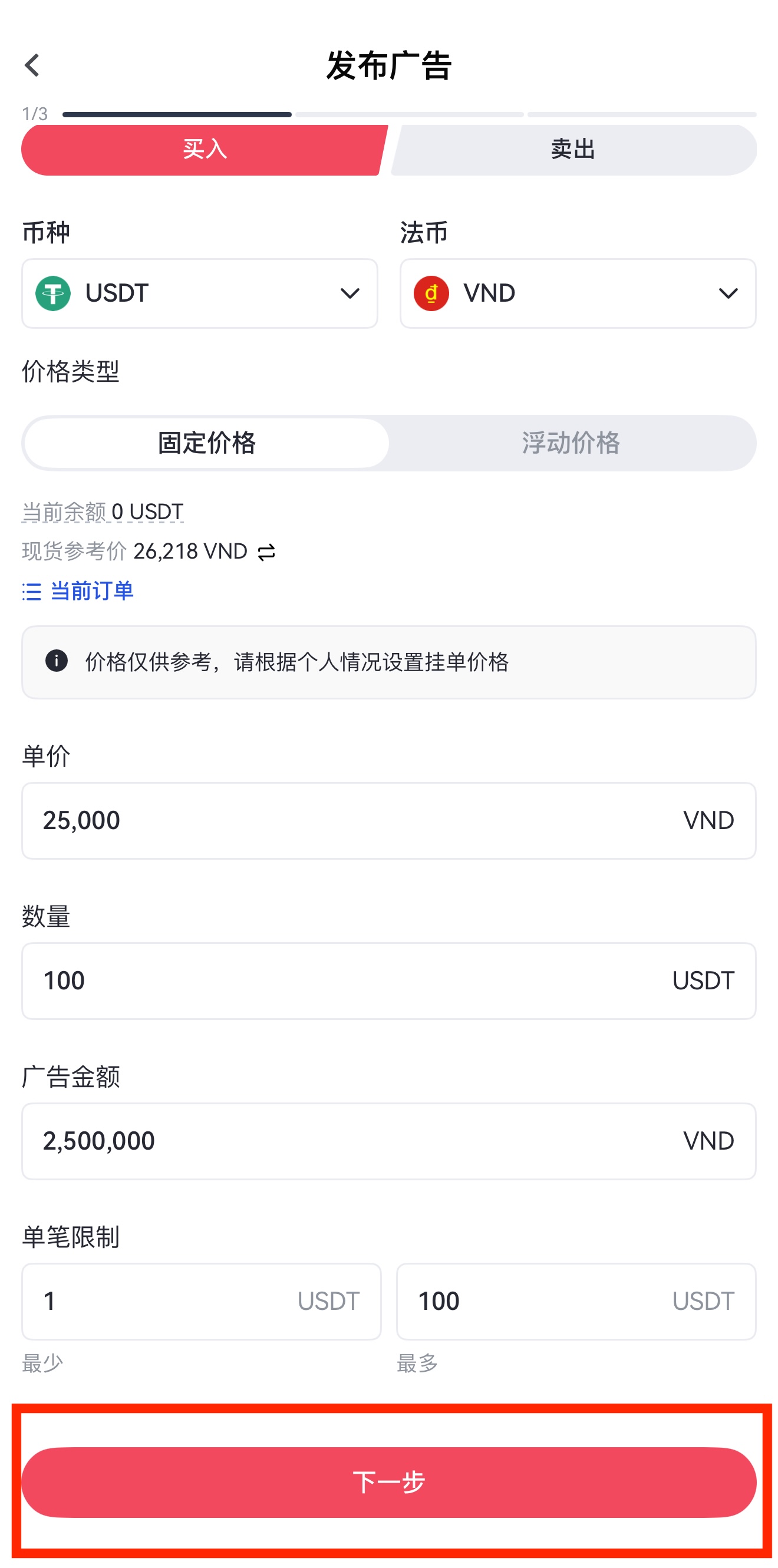Image resolution: width=778 pixels, height=1568 pixels.
Task: Tap the 当前余额 0 USDT info
Action: pos(103,512)
